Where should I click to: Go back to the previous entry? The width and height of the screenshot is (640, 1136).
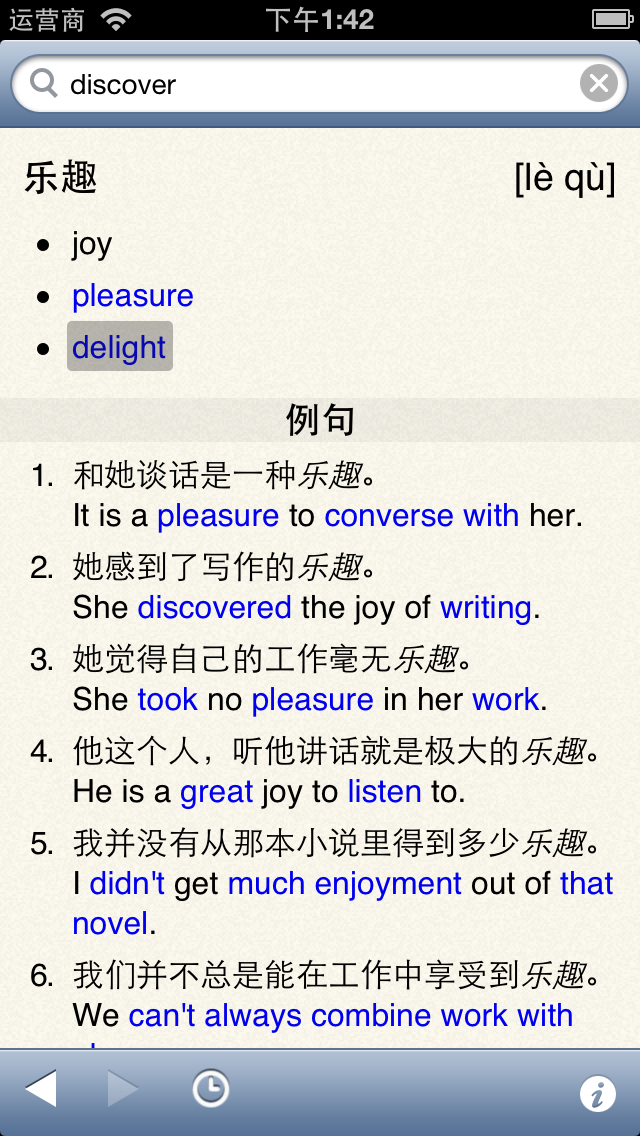(x=41, y=1089)
